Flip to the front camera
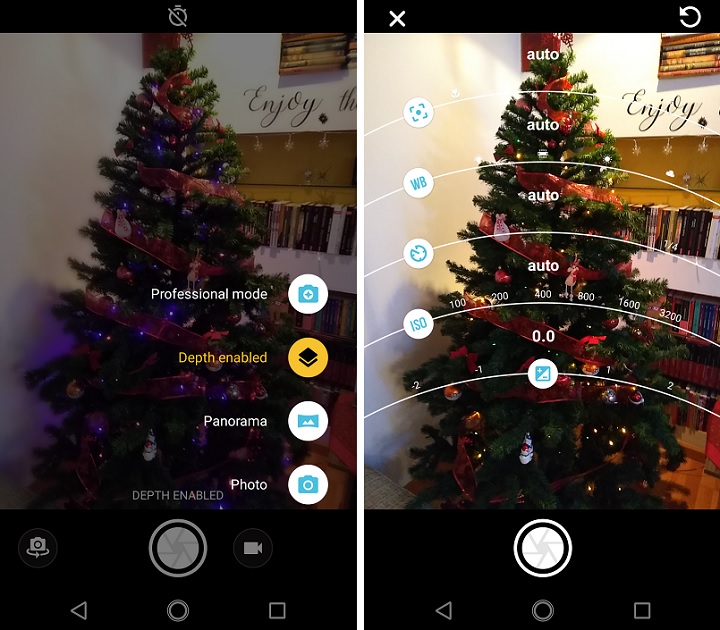 coord(38,547)
